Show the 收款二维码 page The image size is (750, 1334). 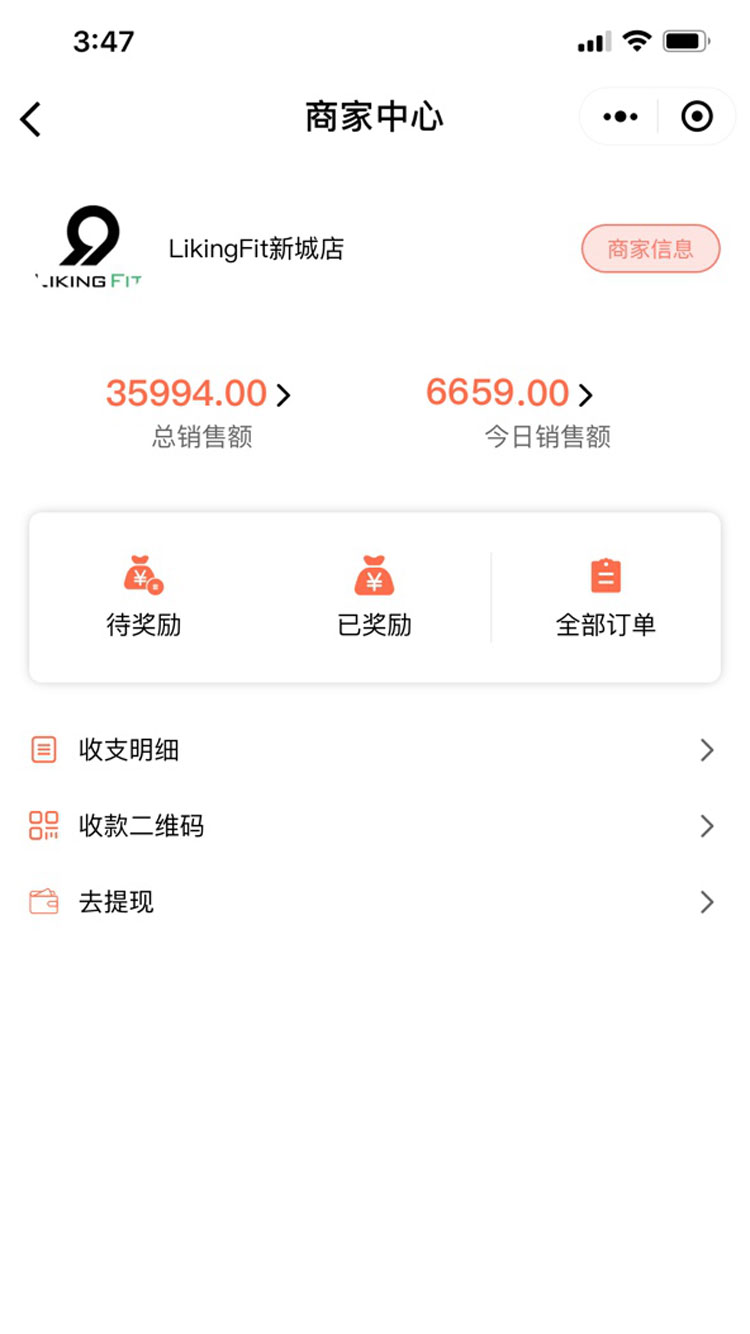375,826
